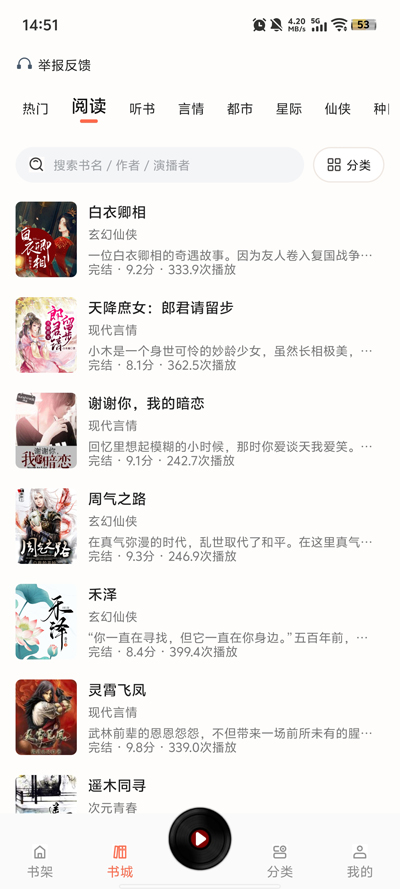Go to the 书架 bottom tab
The height and width of the screenshot is (889, 400).
(40, 861)
